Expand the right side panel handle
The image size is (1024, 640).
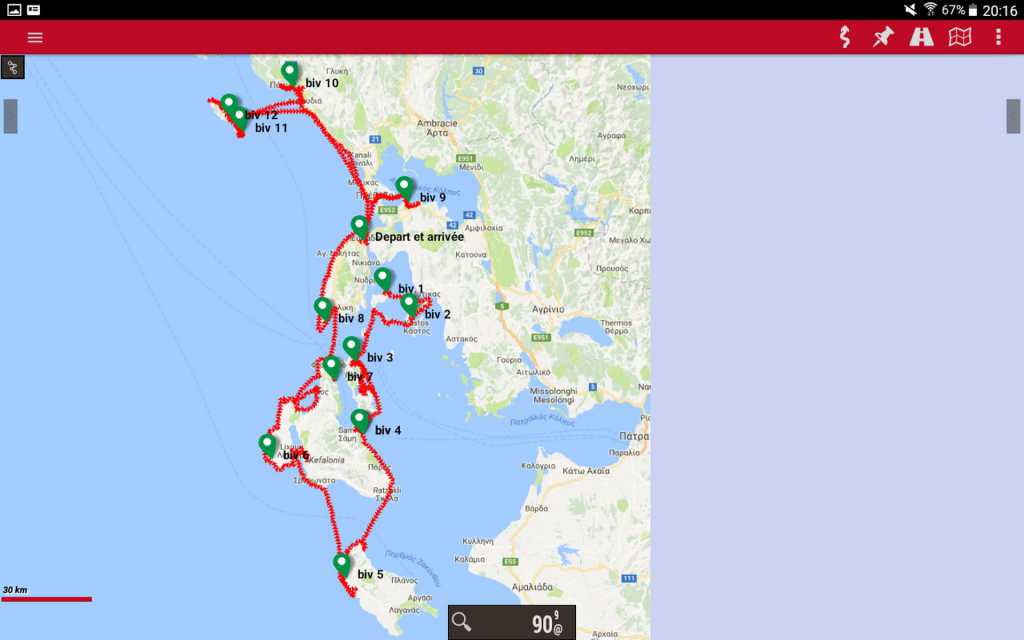1013,116
